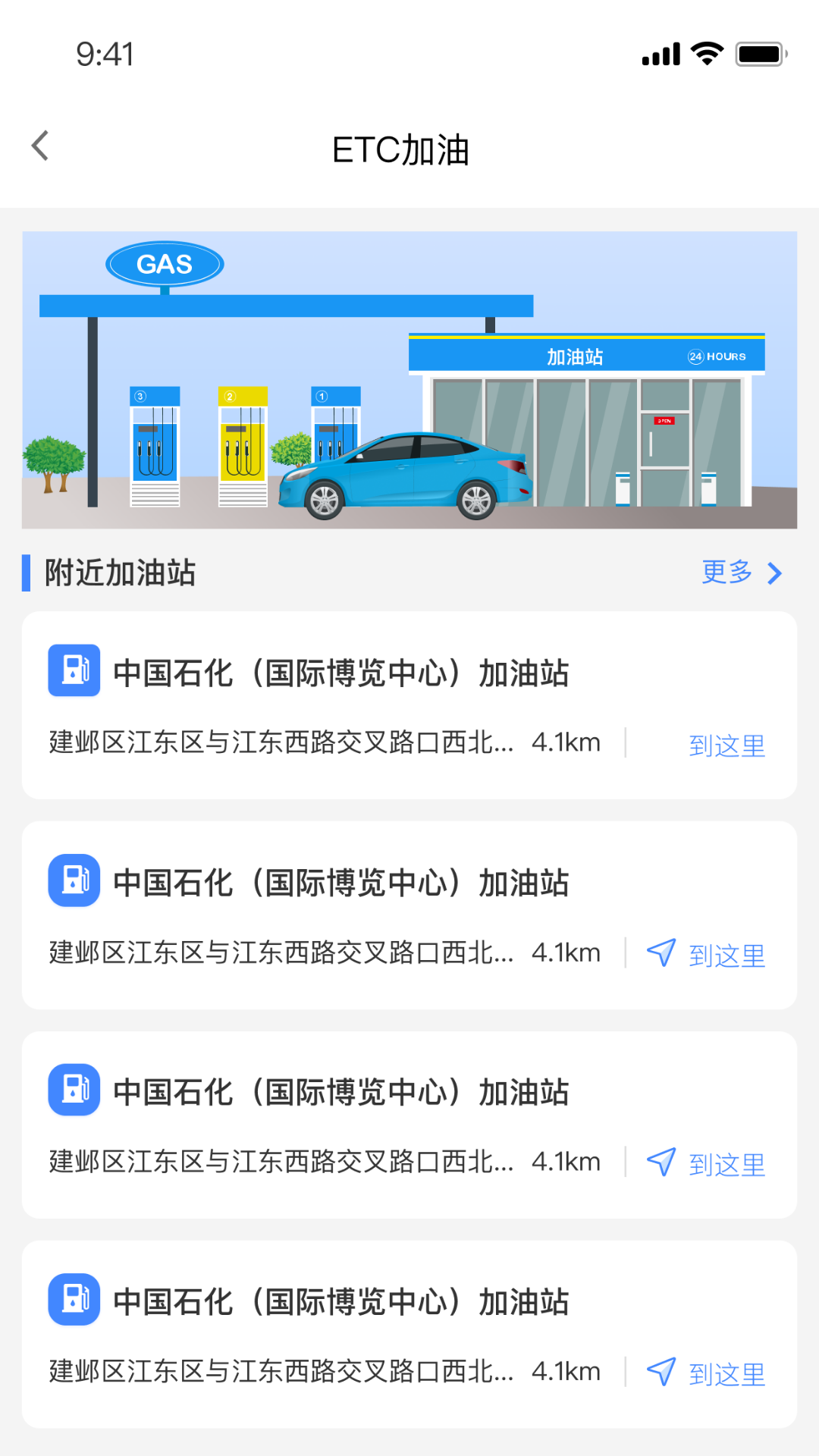Image resolution: width=819 pixels, height=1456 pixels.
Task: Tap the fuel pump icon on the second station card
Action: (74, 880)
